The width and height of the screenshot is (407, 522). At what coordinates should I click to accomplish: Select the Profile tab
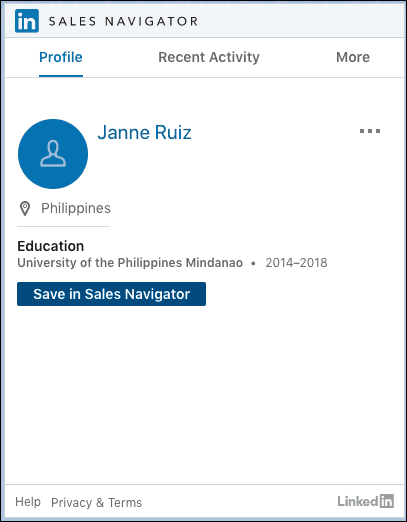61,57
